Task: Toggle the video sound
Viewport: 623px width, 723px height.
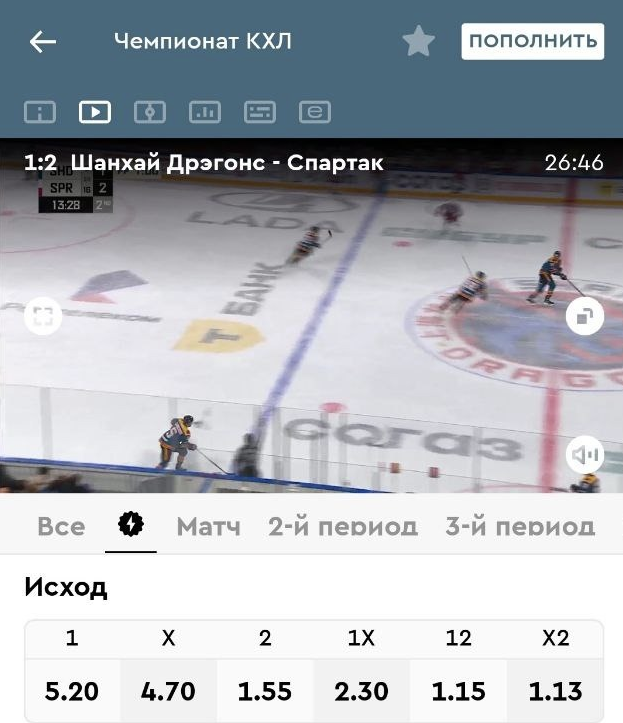Action: [584, 456]
